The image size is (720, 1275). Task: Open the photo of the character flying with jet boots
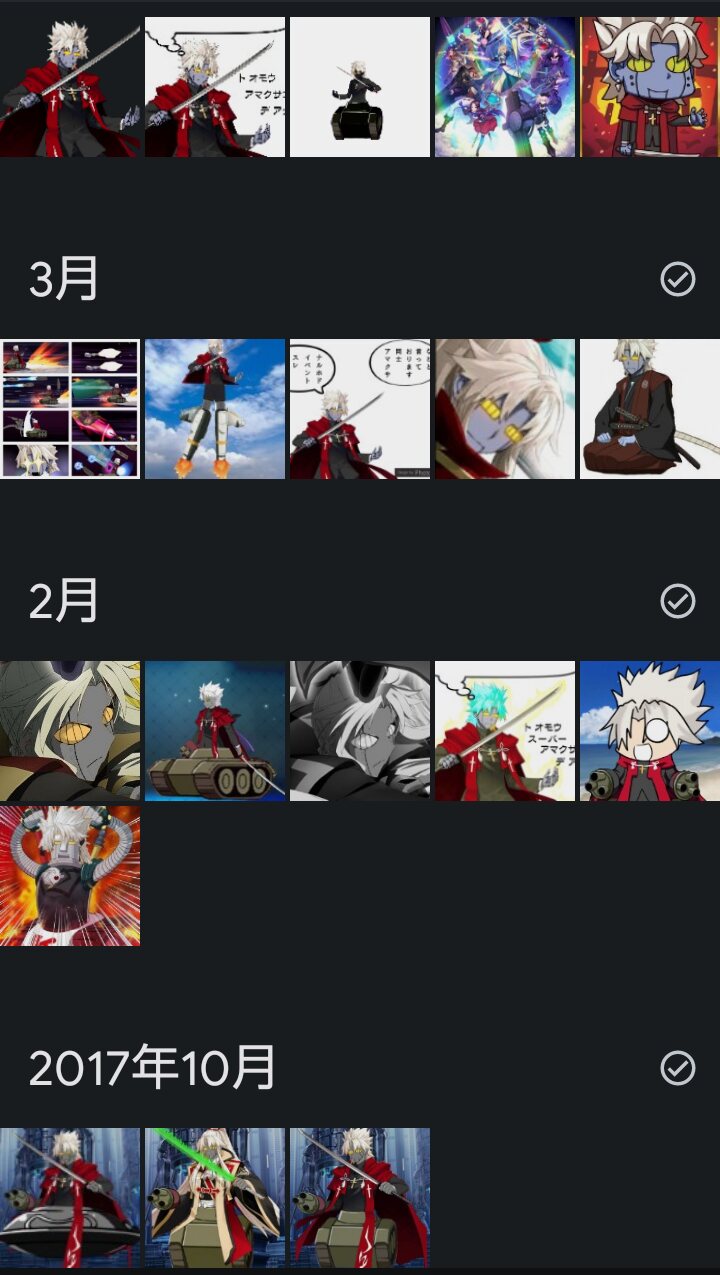tap(215, 409)
